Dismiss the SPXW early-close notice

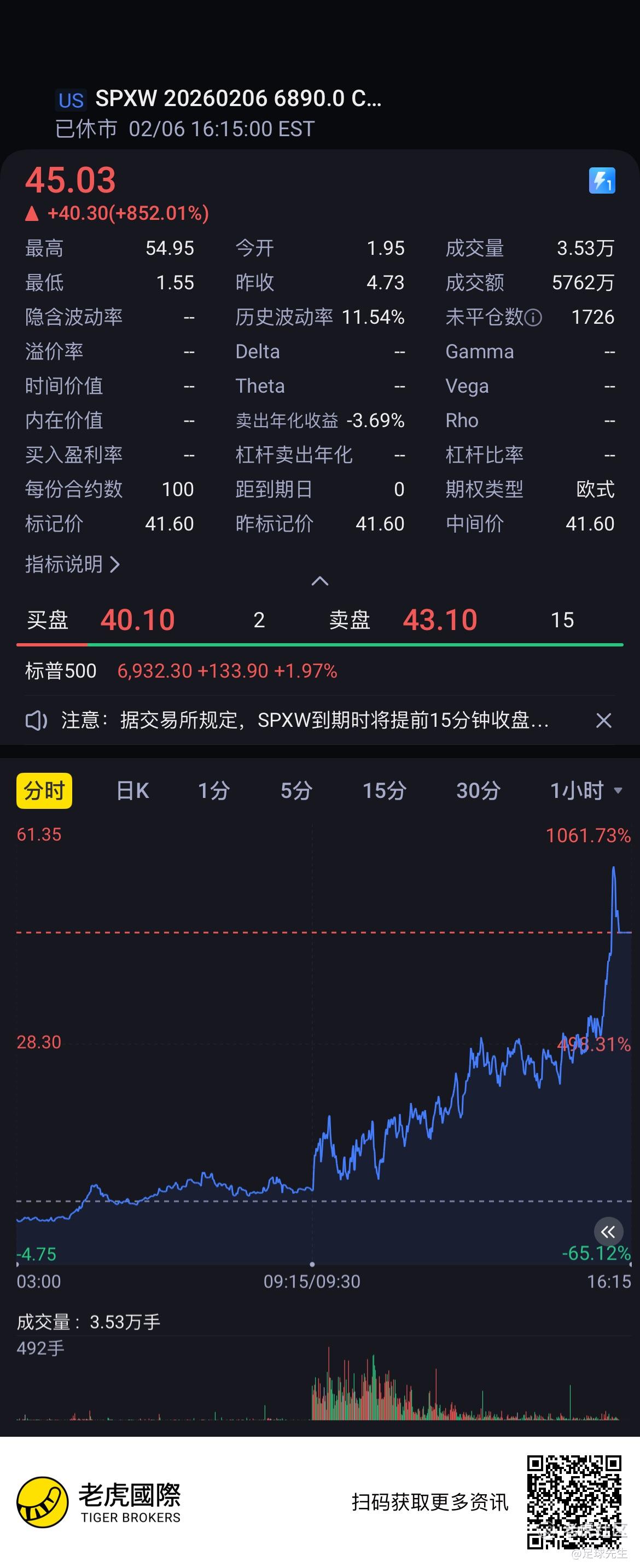[603, 721]
